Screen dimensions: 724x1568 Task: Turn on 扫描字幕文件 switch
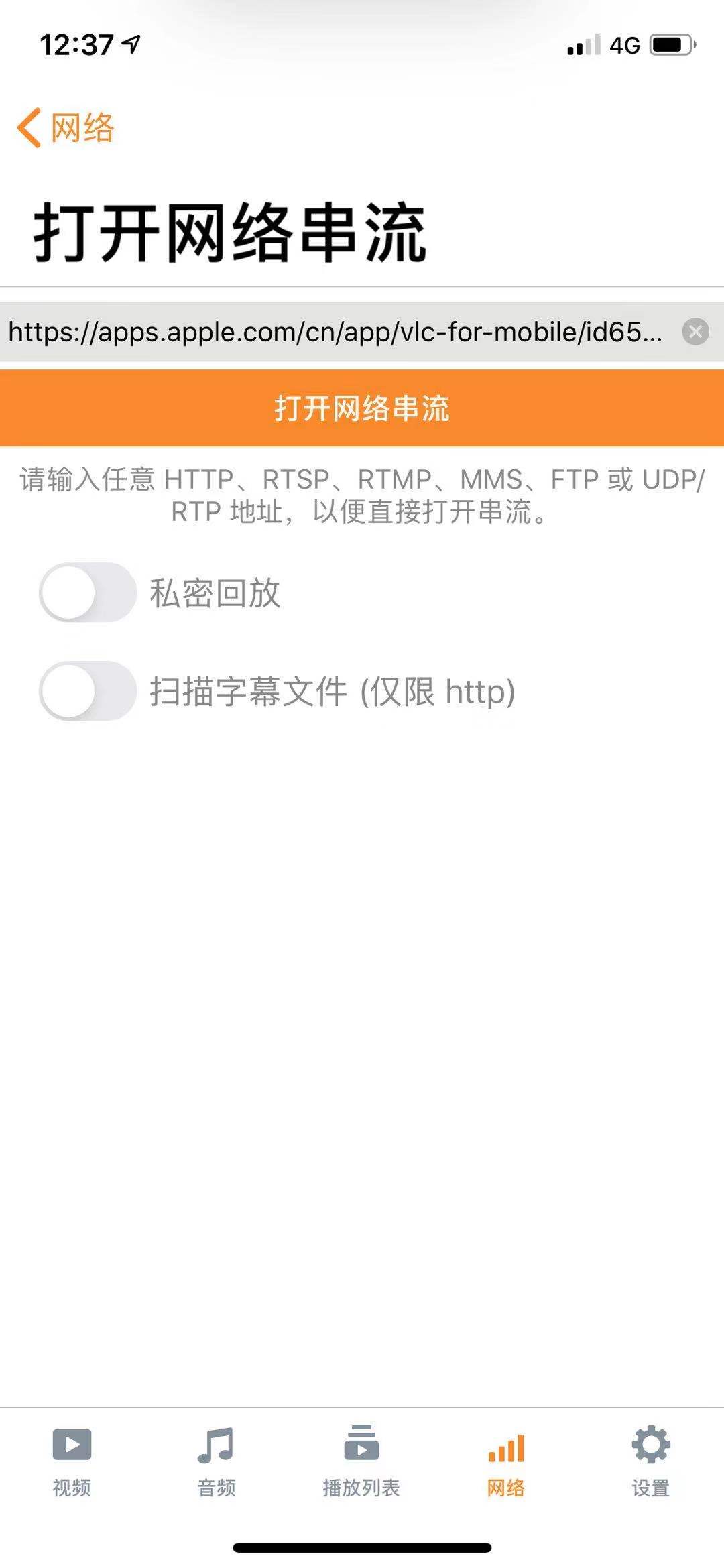tap(87, 691)
